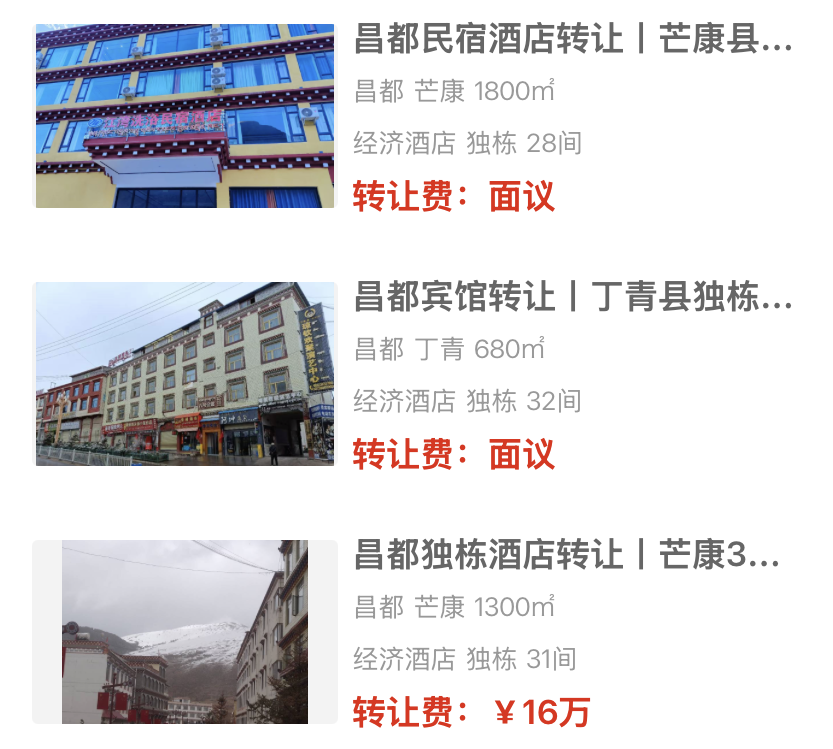The height and width of the screenshot is (749, 833).
Task: Open the ￥16万 芒康 独栋酒店 listing
Action: coord(566,555)
